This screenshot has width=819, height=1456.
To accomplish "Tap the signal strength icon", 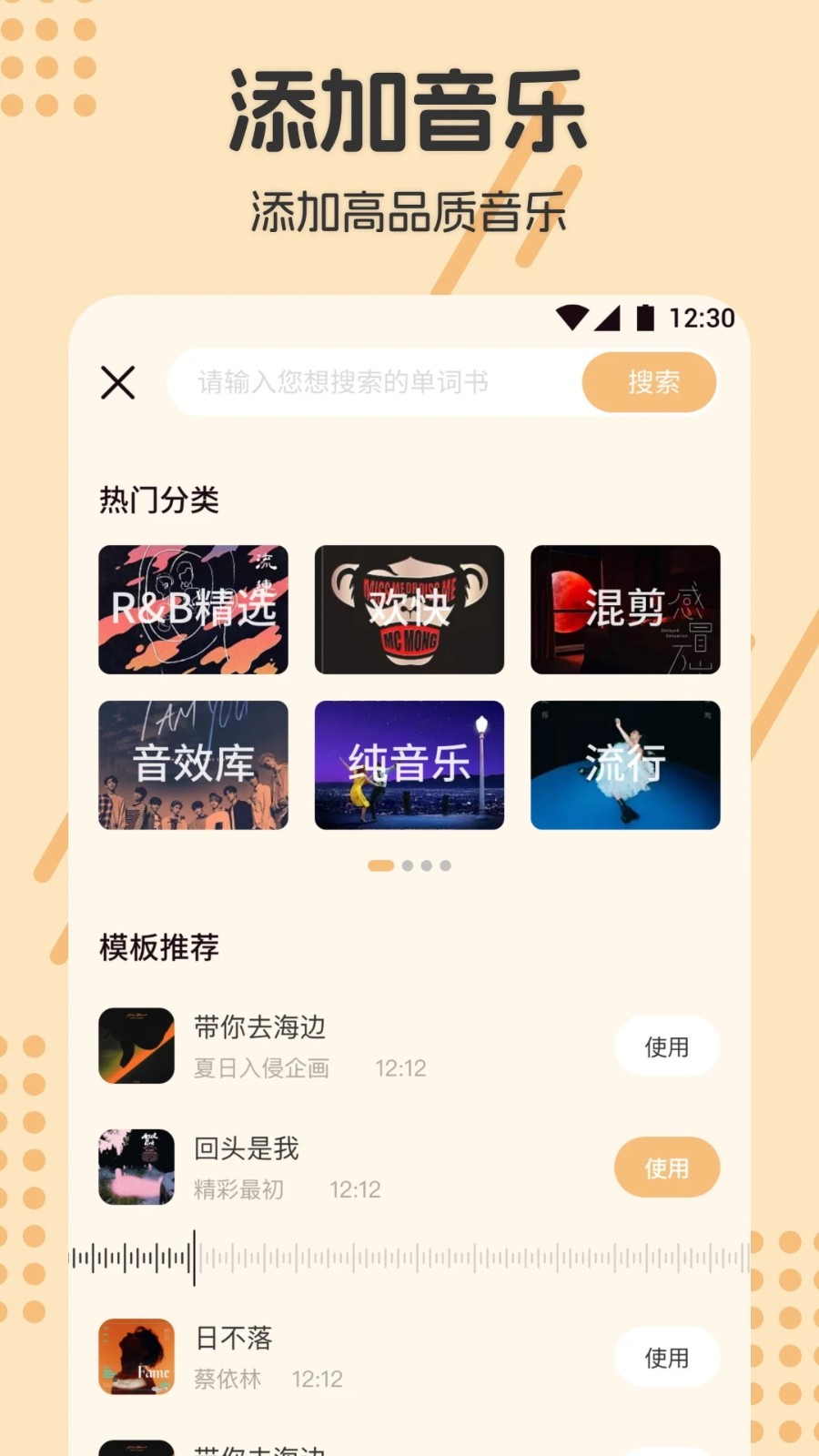I will tap(608, 317).
